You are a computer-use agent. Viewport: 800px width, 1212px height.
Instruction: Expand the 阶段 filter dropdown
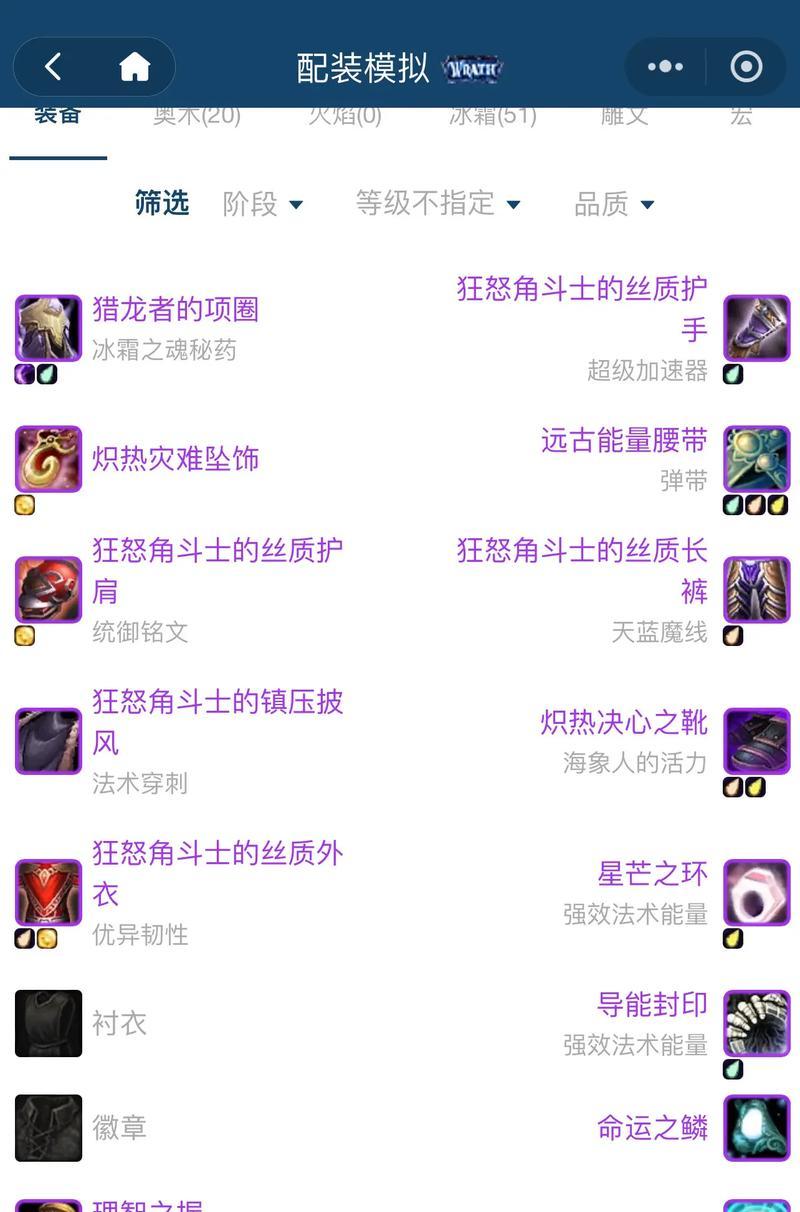pyautogui.click(x=263, y=204)
